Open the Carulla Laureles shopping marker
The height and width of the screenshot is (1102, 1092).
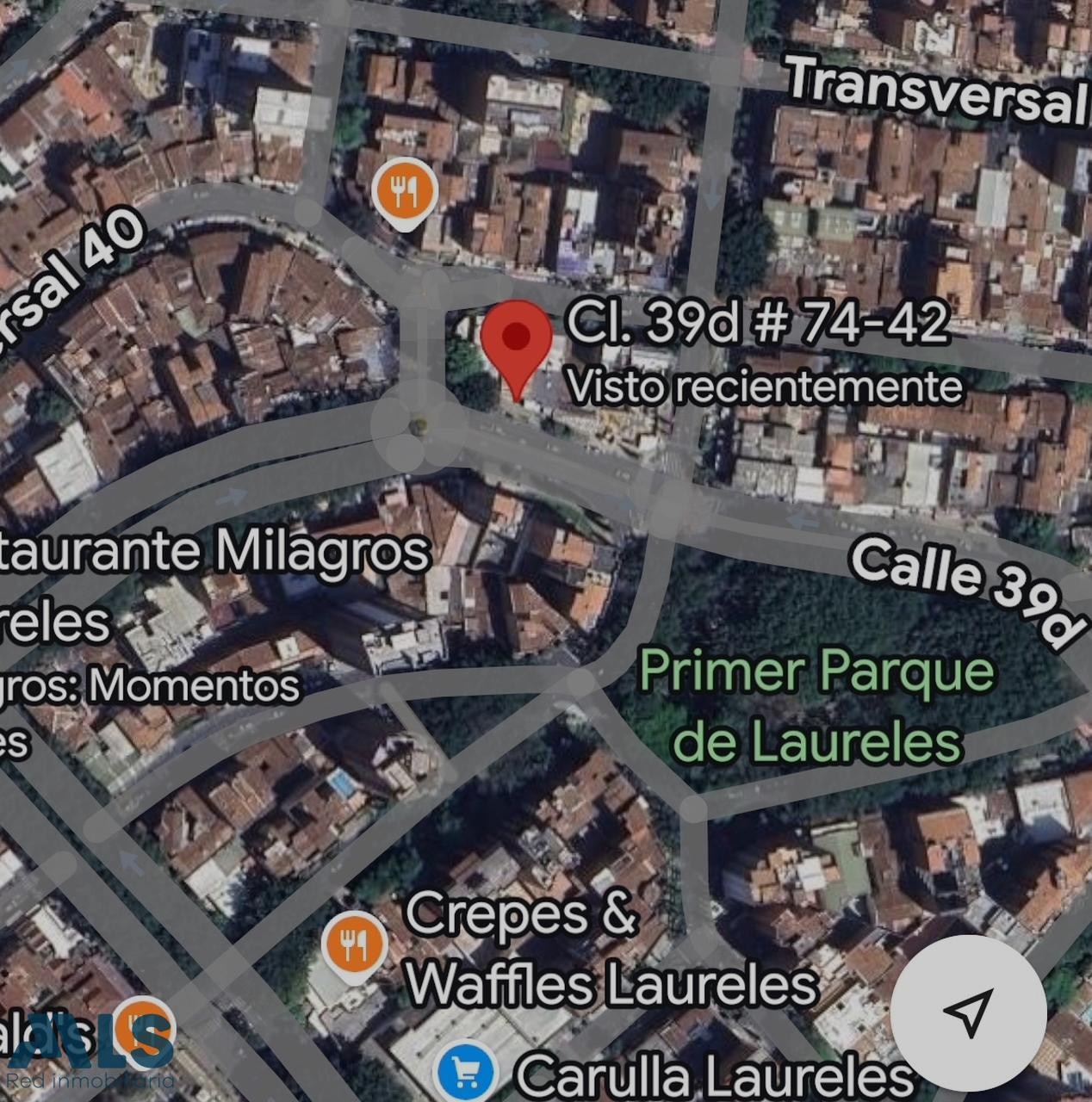[x=466, y=1071]
